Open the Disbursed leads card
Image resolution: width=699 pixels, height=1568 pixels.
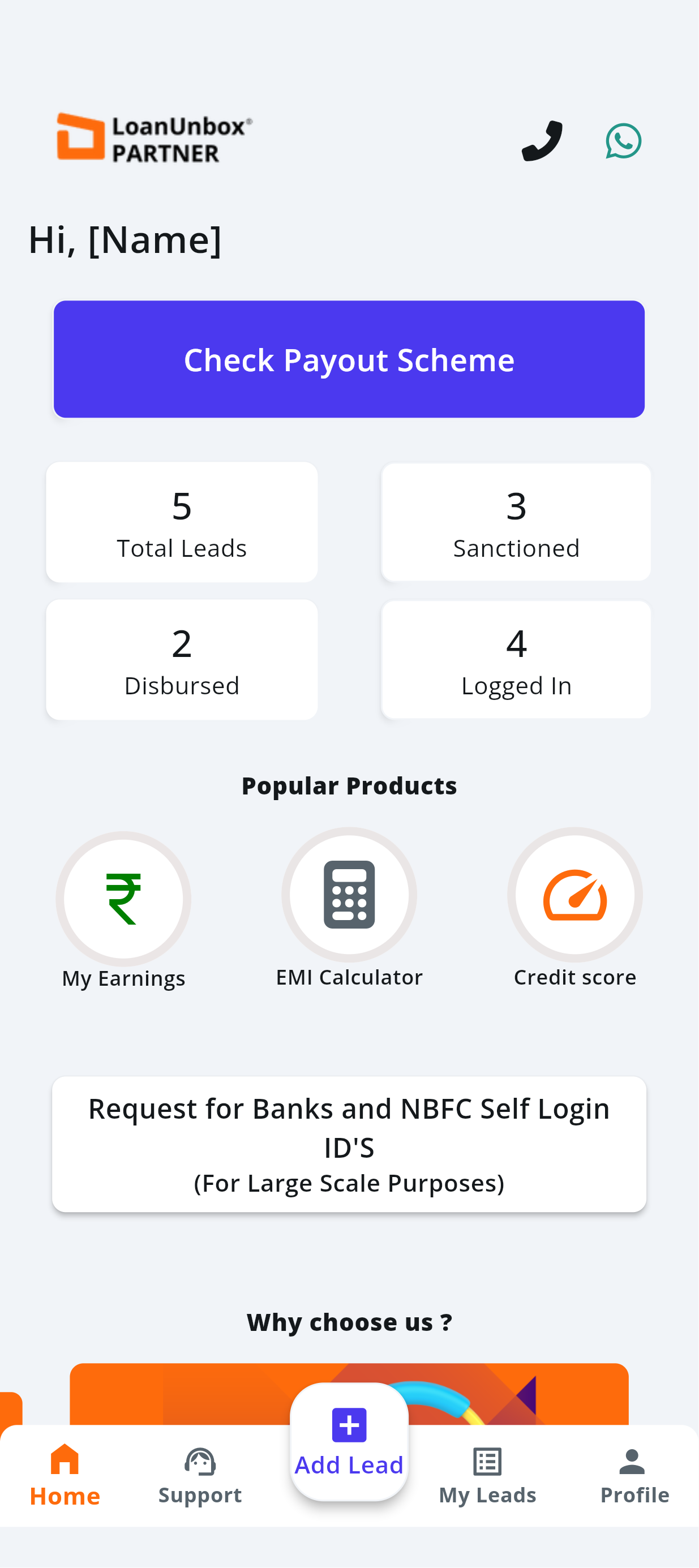(182, 659)
